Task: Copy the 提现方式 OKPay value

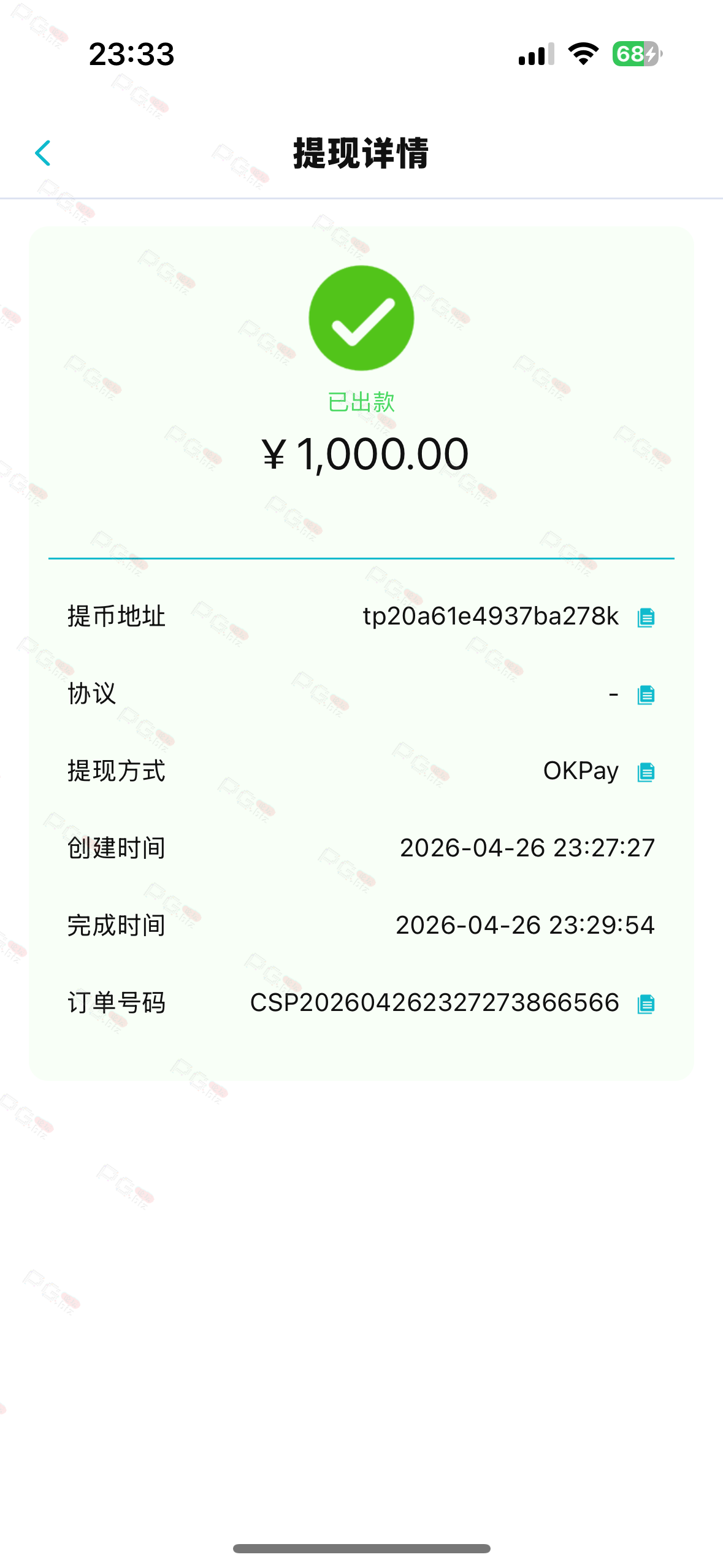Action: [646, 772]
